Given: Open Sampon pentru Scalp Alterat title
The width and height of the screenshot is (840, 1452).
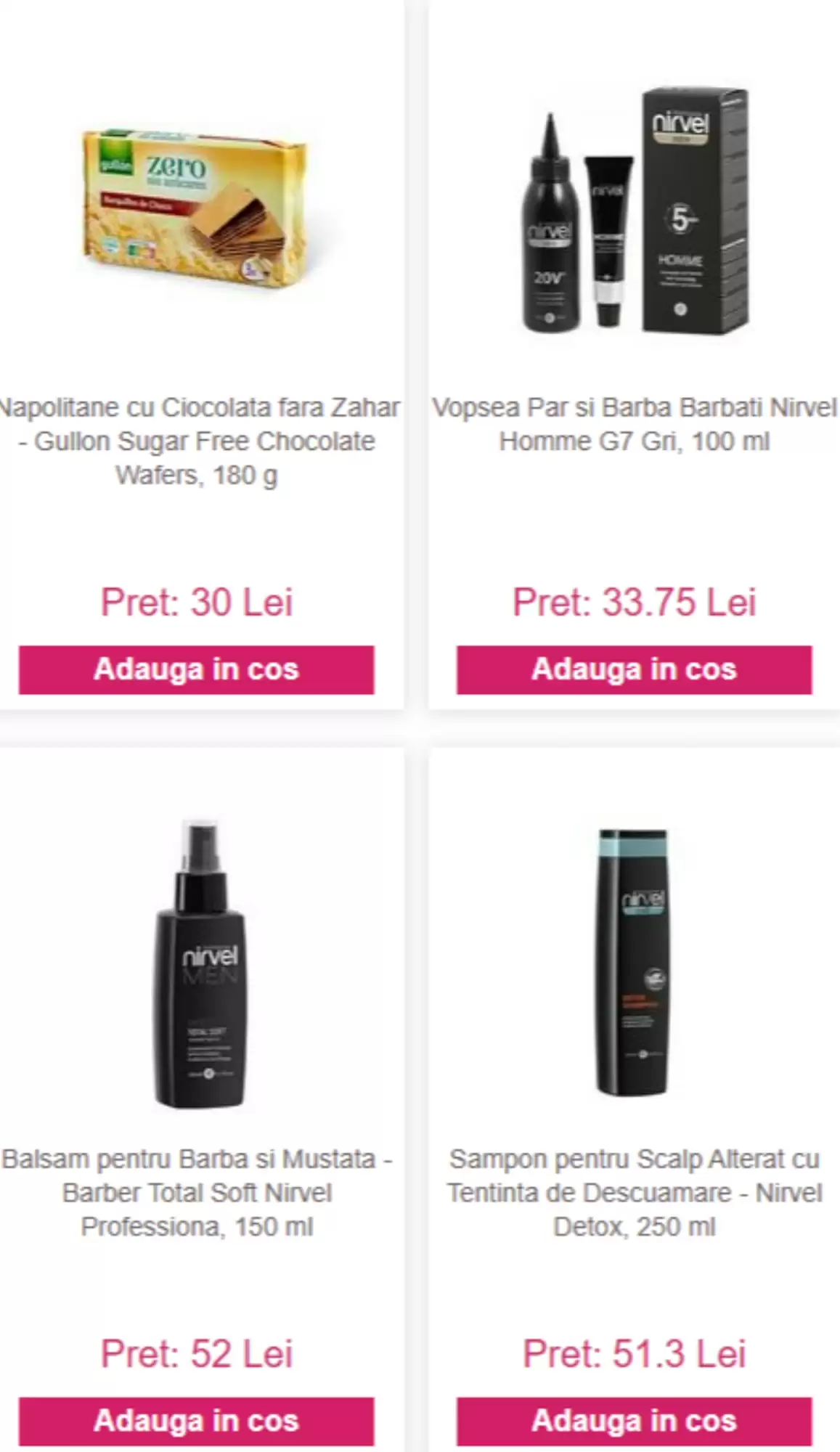Looking at the screenshot, I should 635,1193.
